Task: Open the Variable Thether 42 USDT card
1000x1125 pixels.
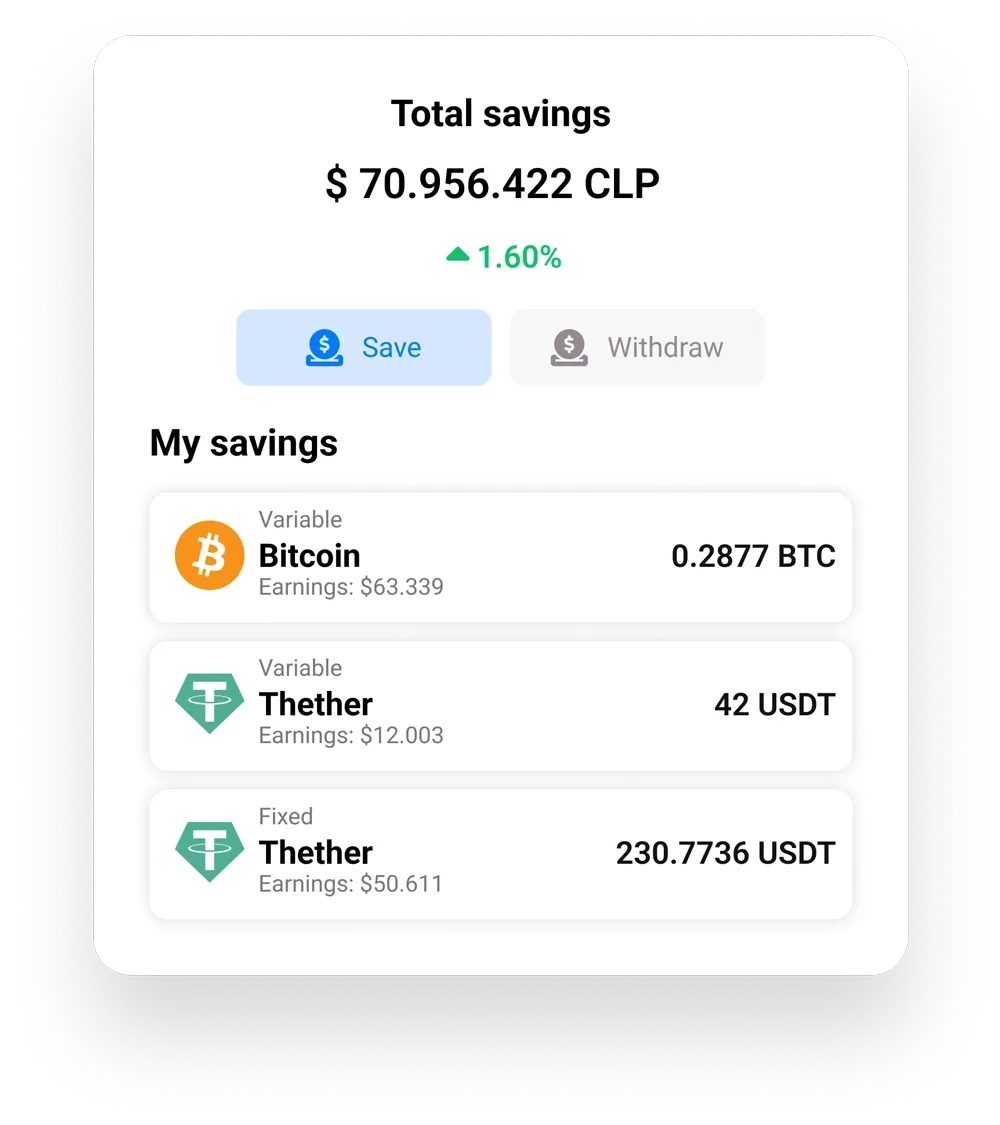Action: coord(500,705)
